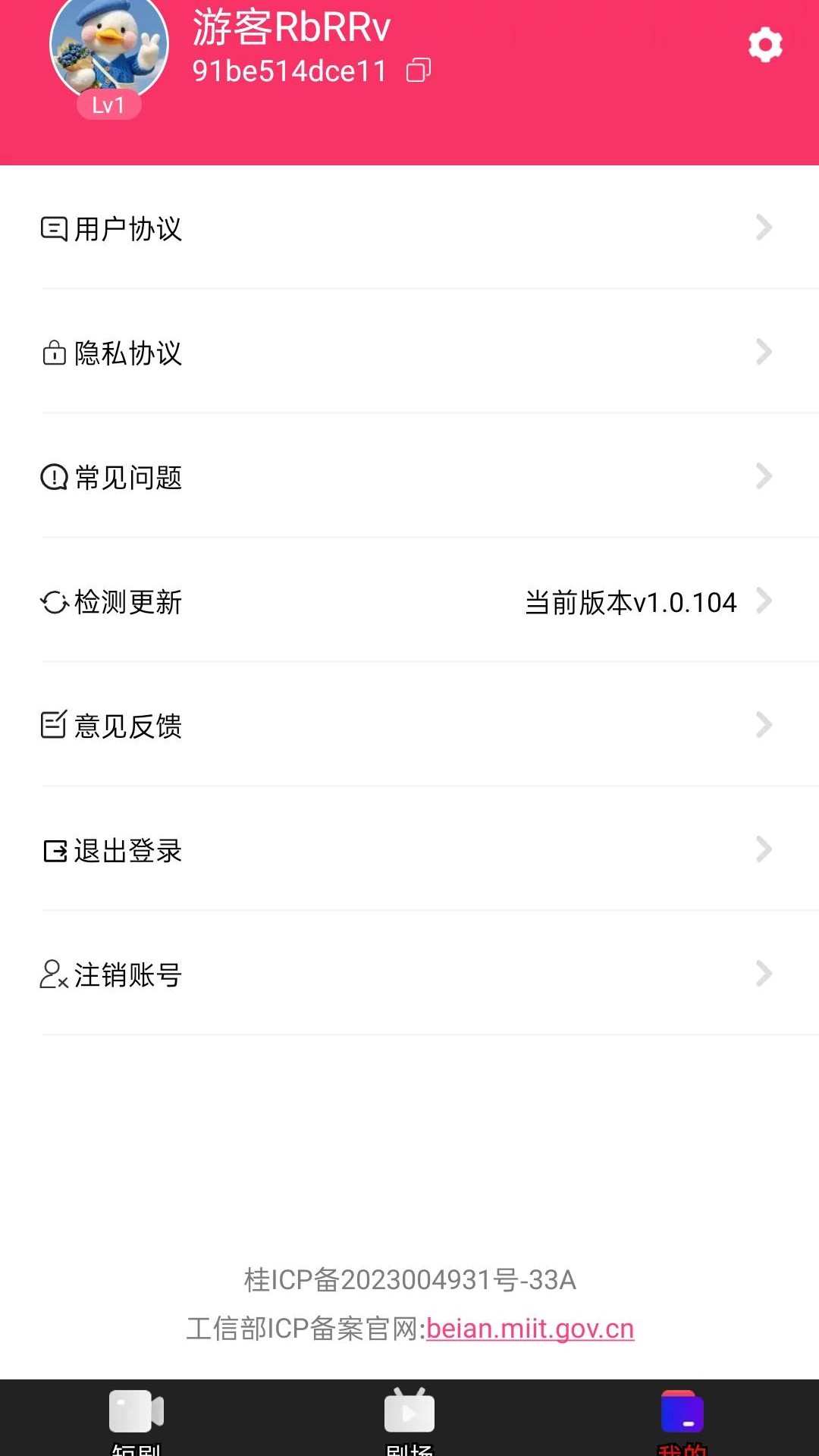Expand the 注销账号 chevron
The height and width of the screenshot is (1456, 819).
pyautogui.click(x=763, y=974)
